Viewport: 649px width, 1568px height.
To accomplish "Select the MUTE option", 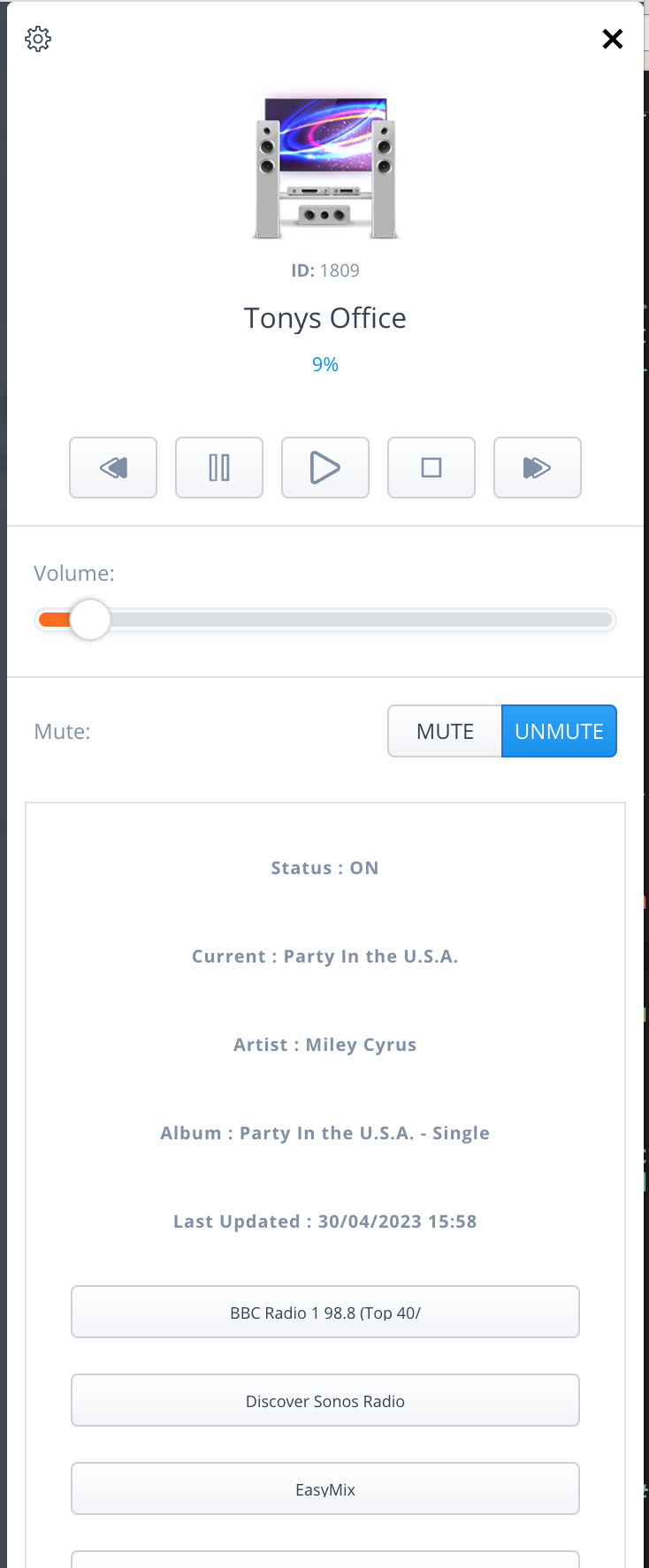I will point(445,731).
